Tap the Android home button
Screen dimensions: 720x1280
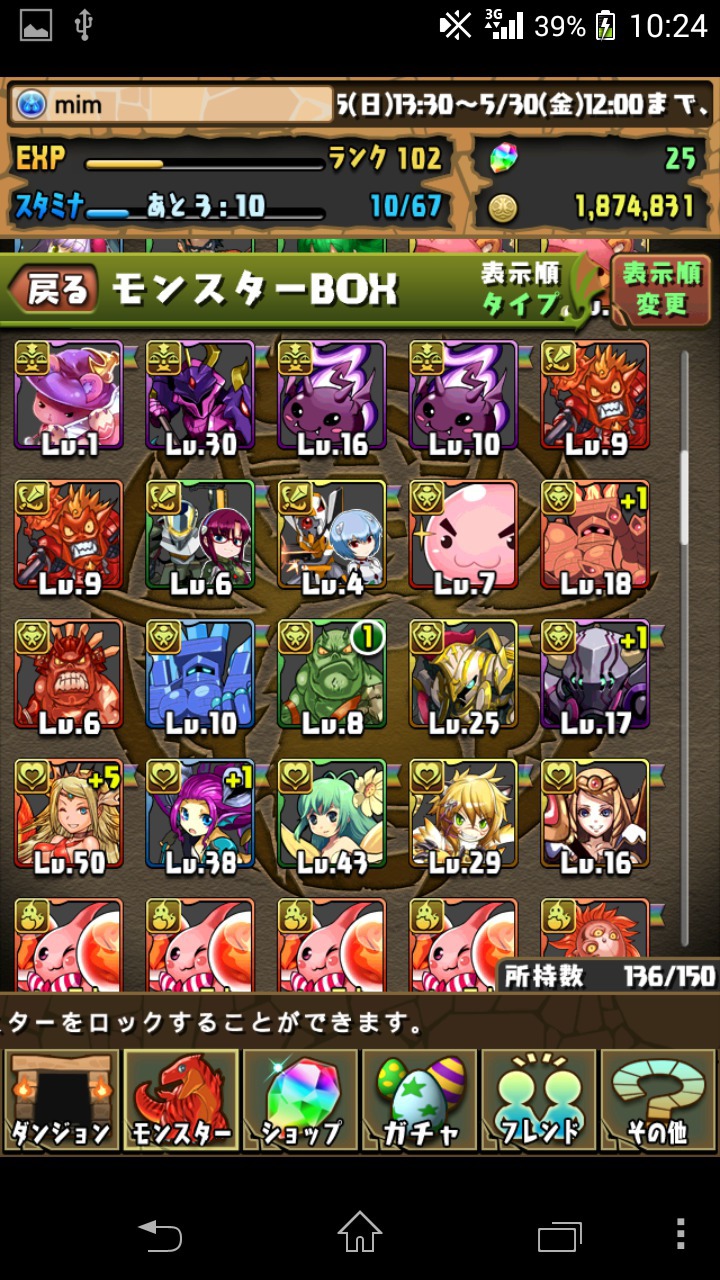(x=360, y=1232)
